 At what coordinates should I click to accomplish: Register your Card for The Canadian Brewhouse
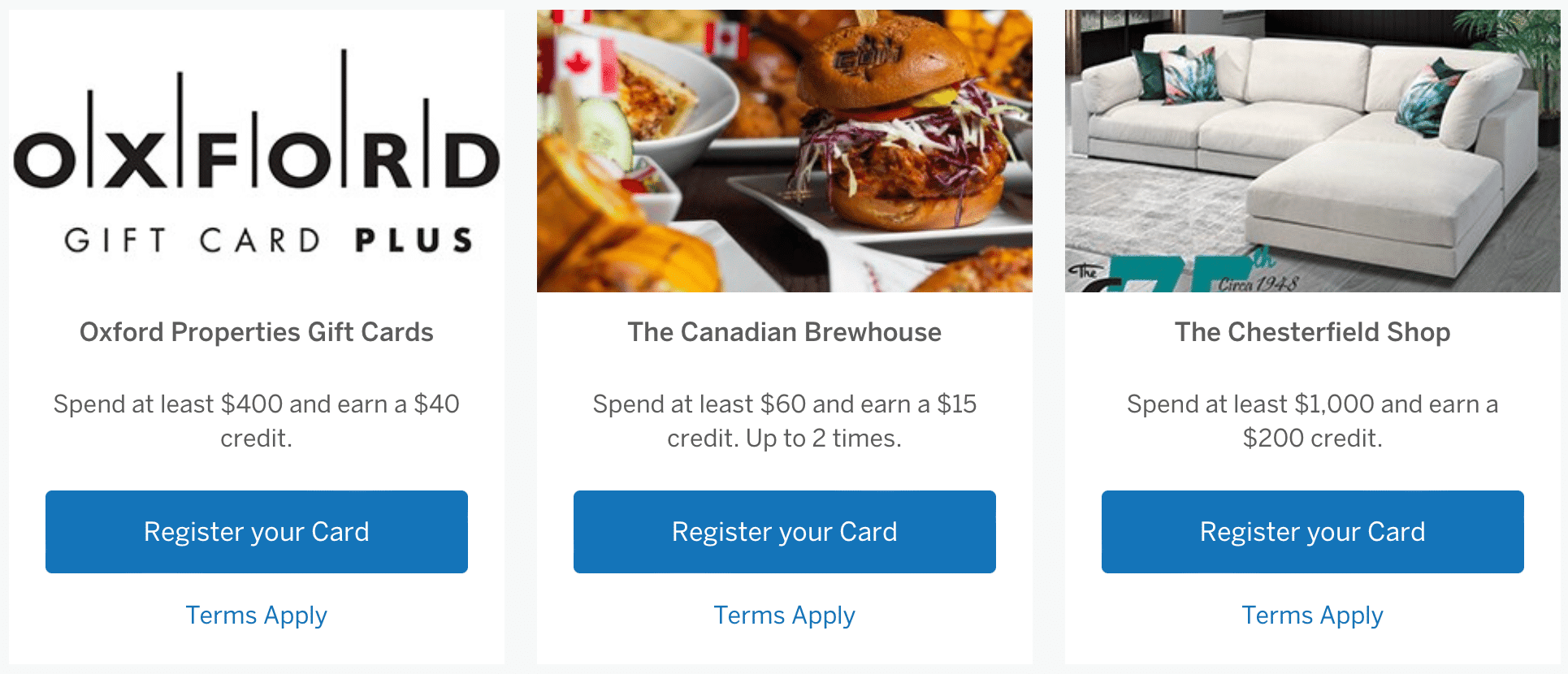[x=784, y=532]
